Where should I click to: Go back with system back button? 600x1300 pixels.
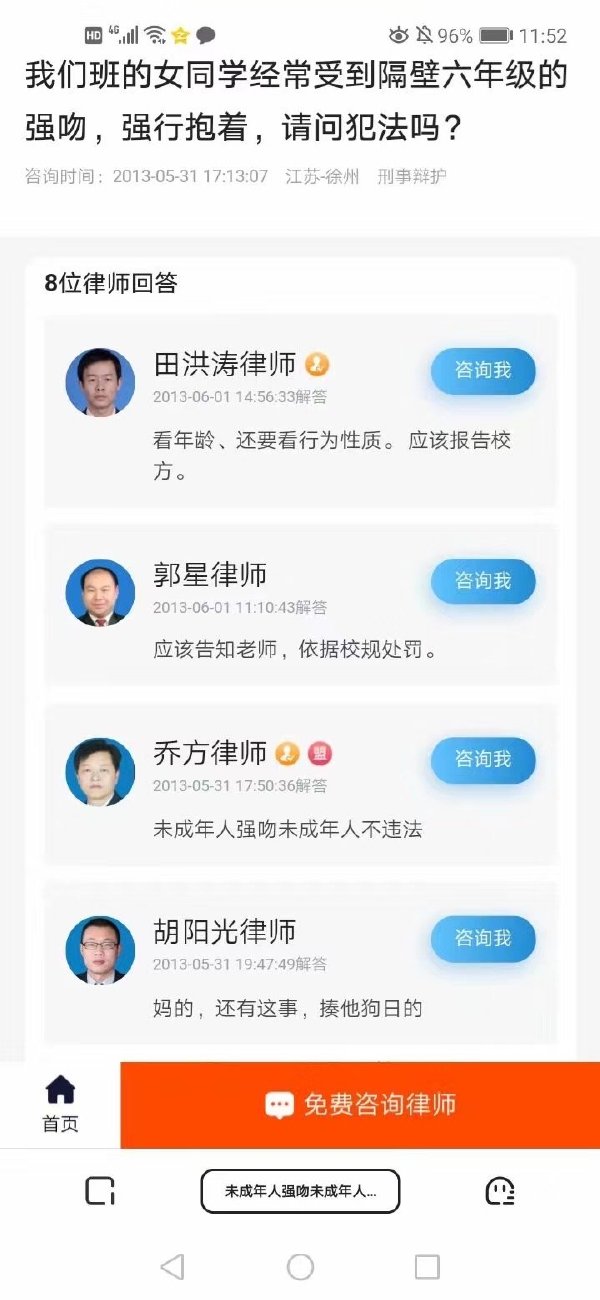pos(172,1267)
